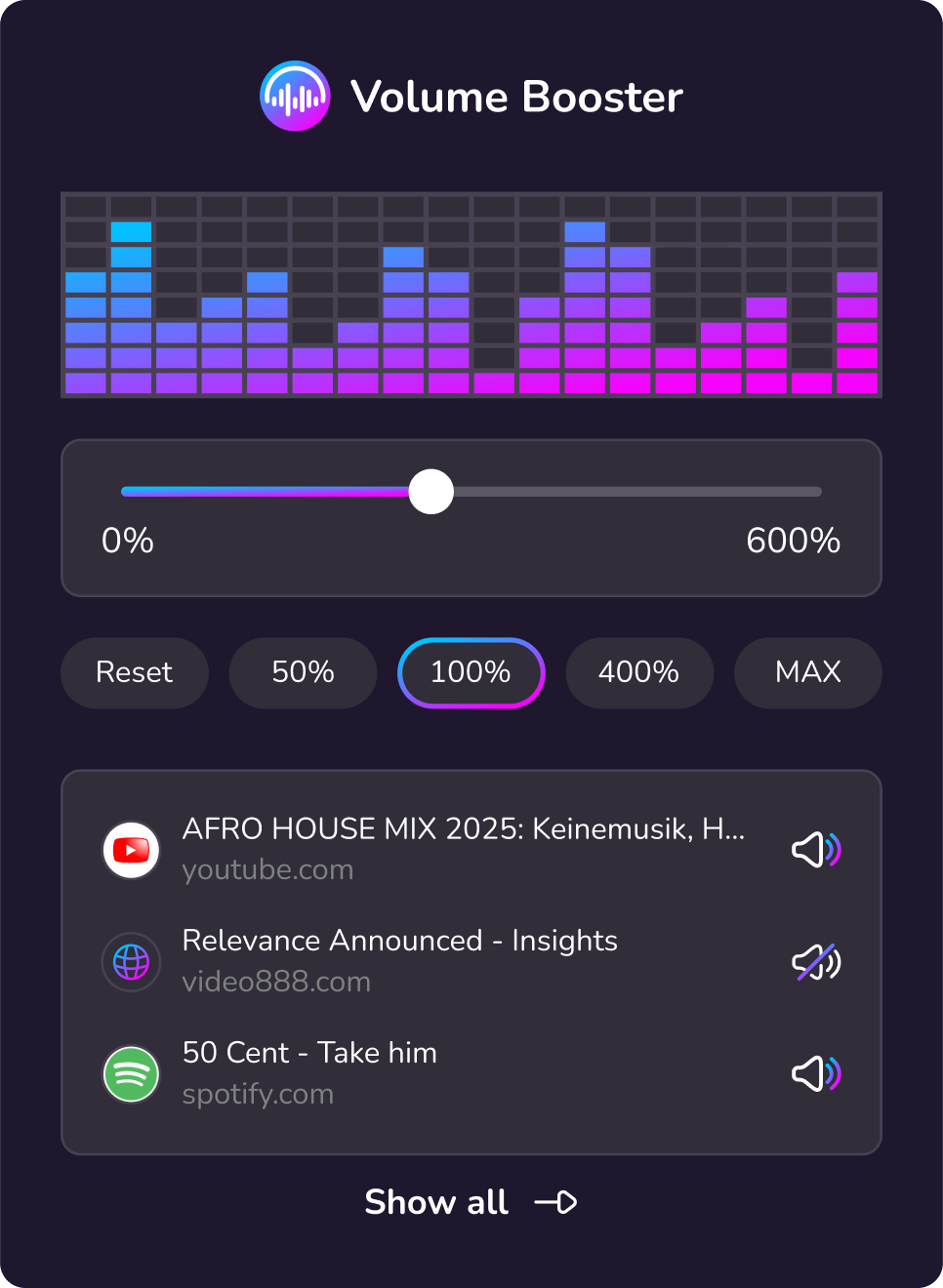The width and height of the screenshot is (943, 1288).
Task: Click the Volume Booster logo icon
Action: point(294,96)
